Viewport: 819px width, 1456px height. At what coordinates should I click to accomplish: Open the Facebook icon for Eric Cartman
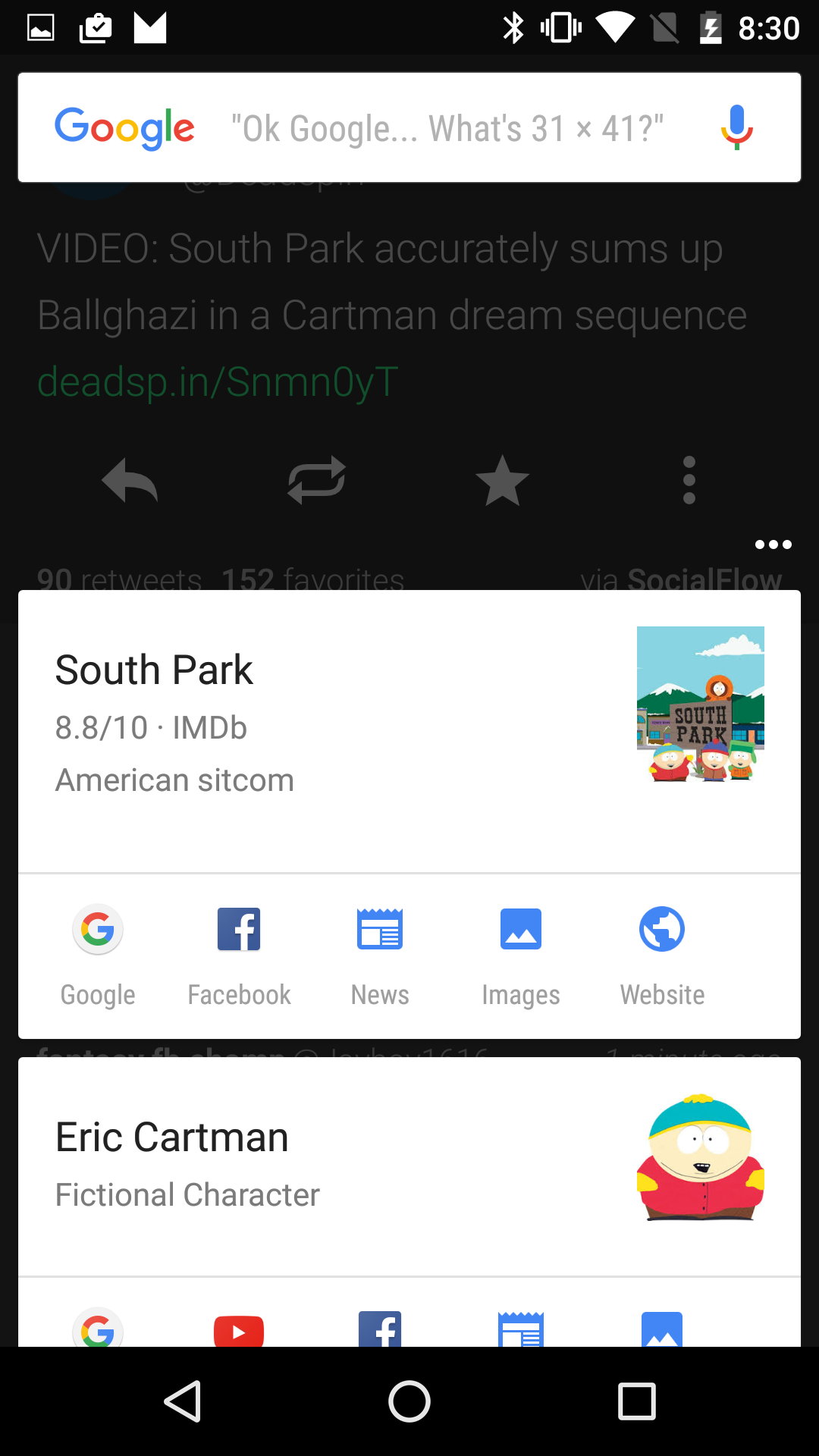380,1331
